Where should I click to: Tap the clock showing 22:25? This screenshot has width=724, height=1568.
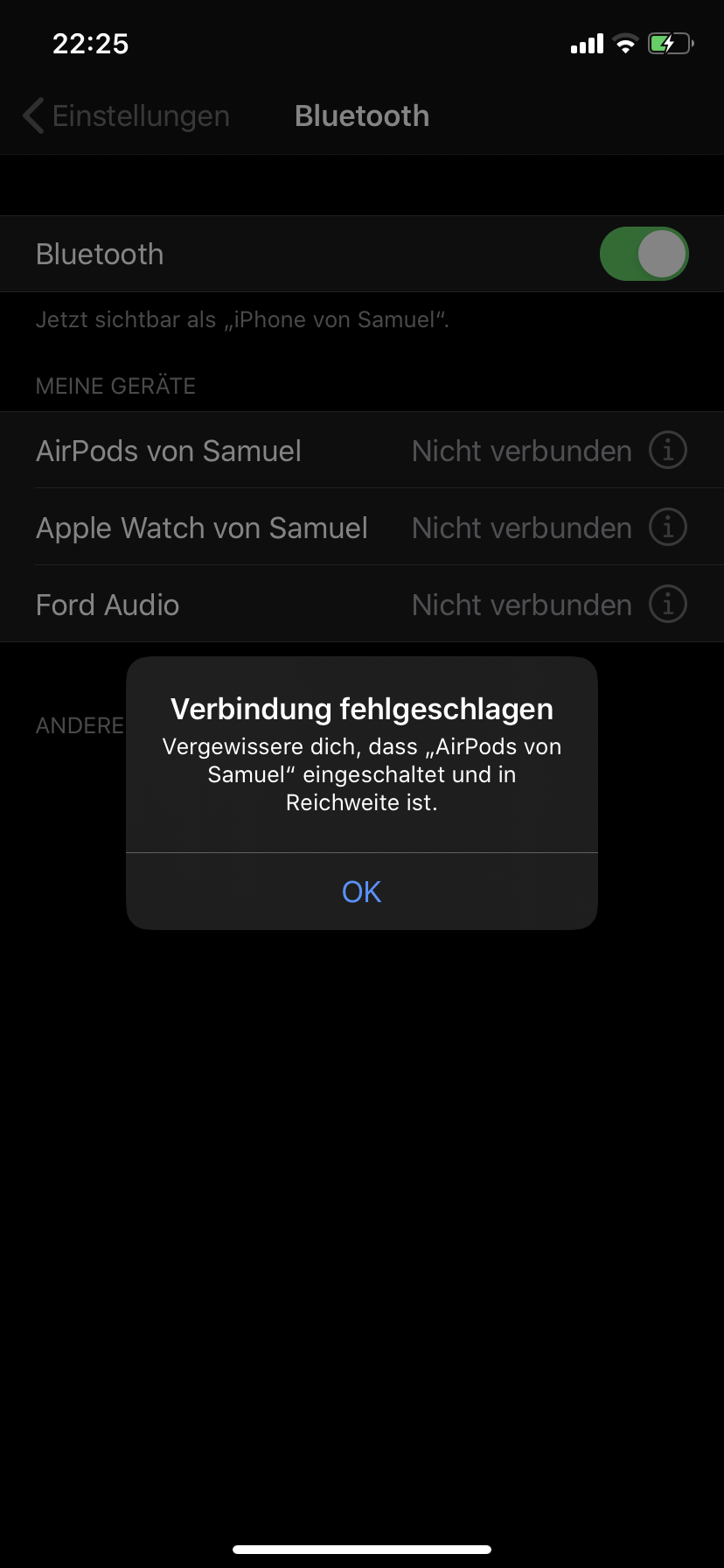coord(90,43)
